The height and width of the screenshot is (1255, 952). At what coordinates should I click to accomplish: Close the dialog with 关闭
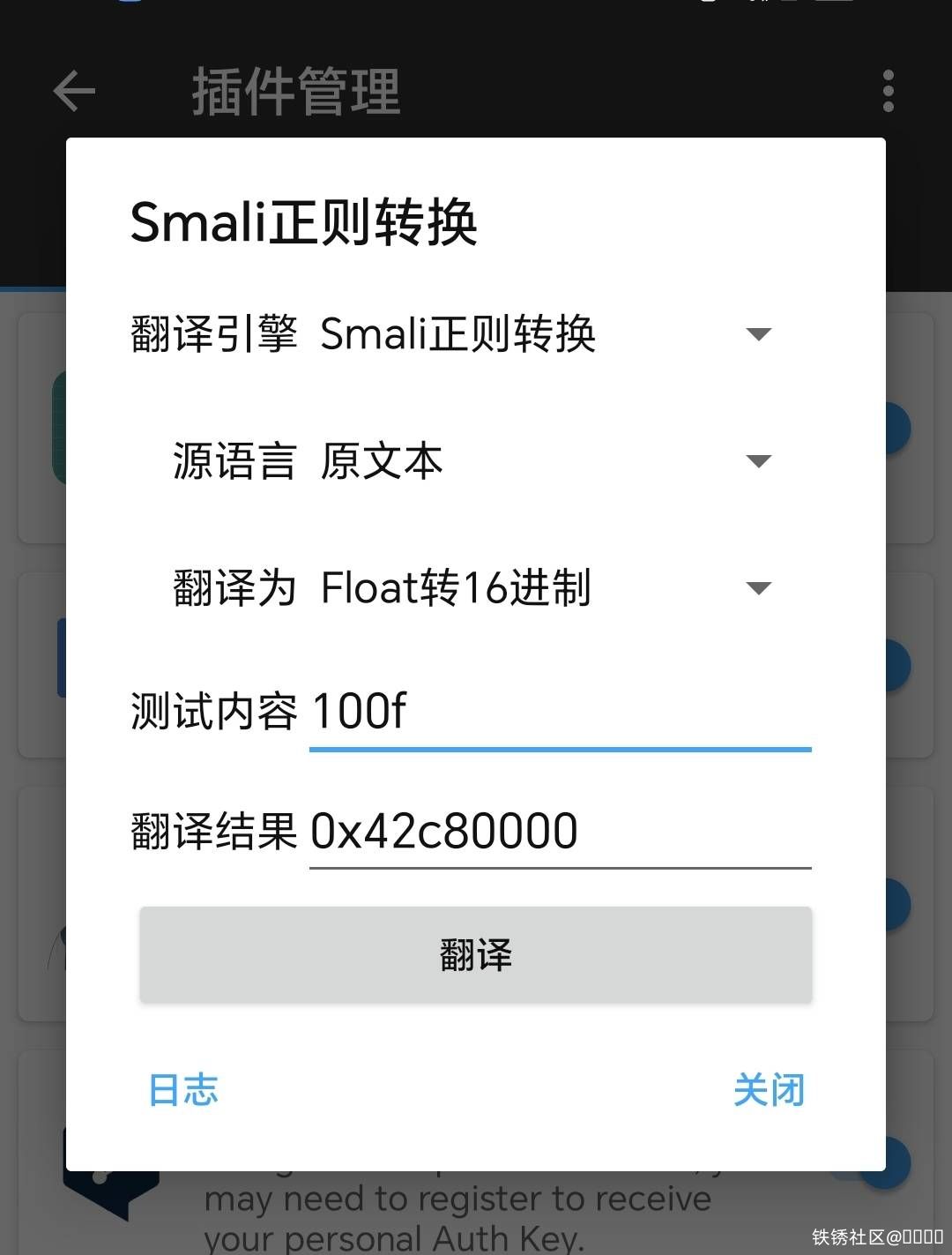[x=769, y=1090]
